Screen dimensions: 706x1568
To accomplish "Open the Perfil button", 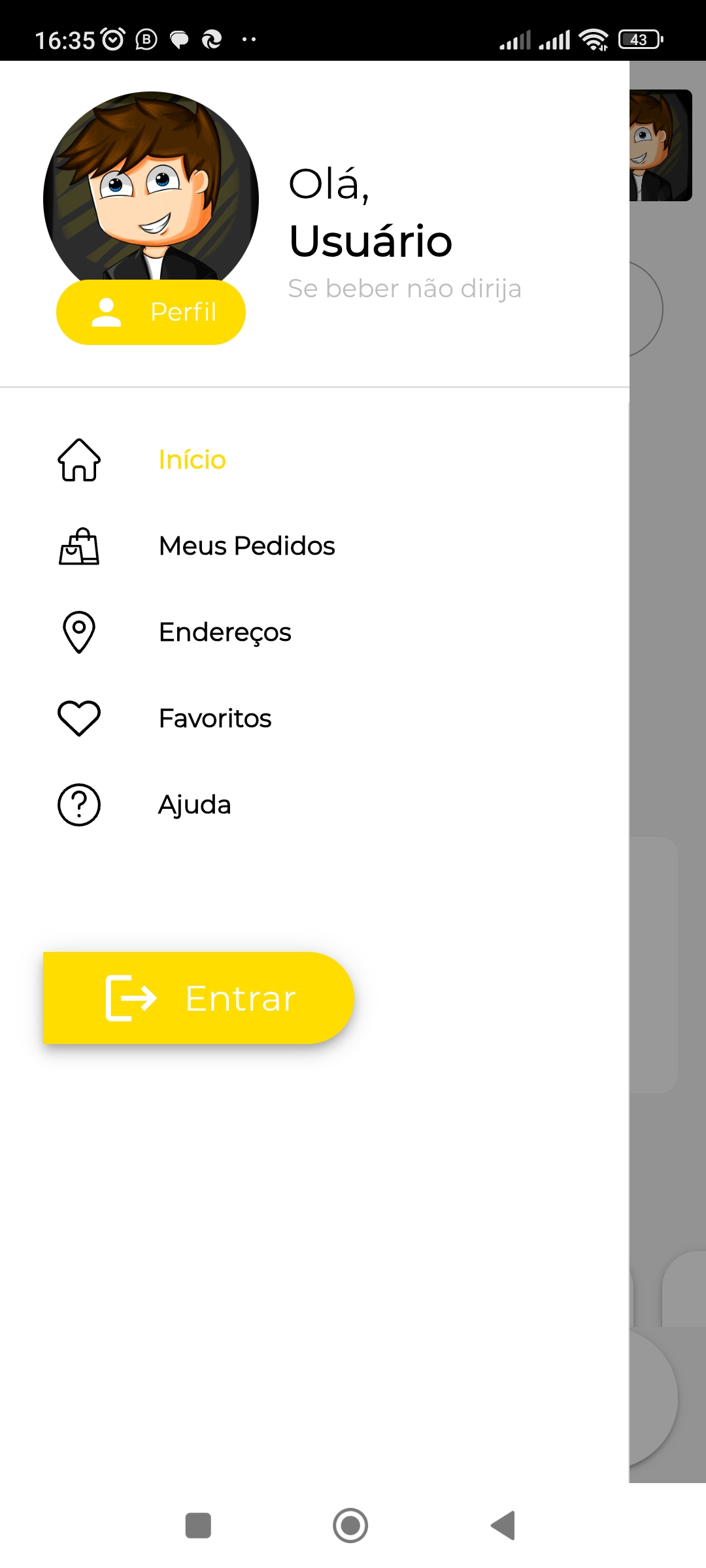I will (x=151, y=312).
